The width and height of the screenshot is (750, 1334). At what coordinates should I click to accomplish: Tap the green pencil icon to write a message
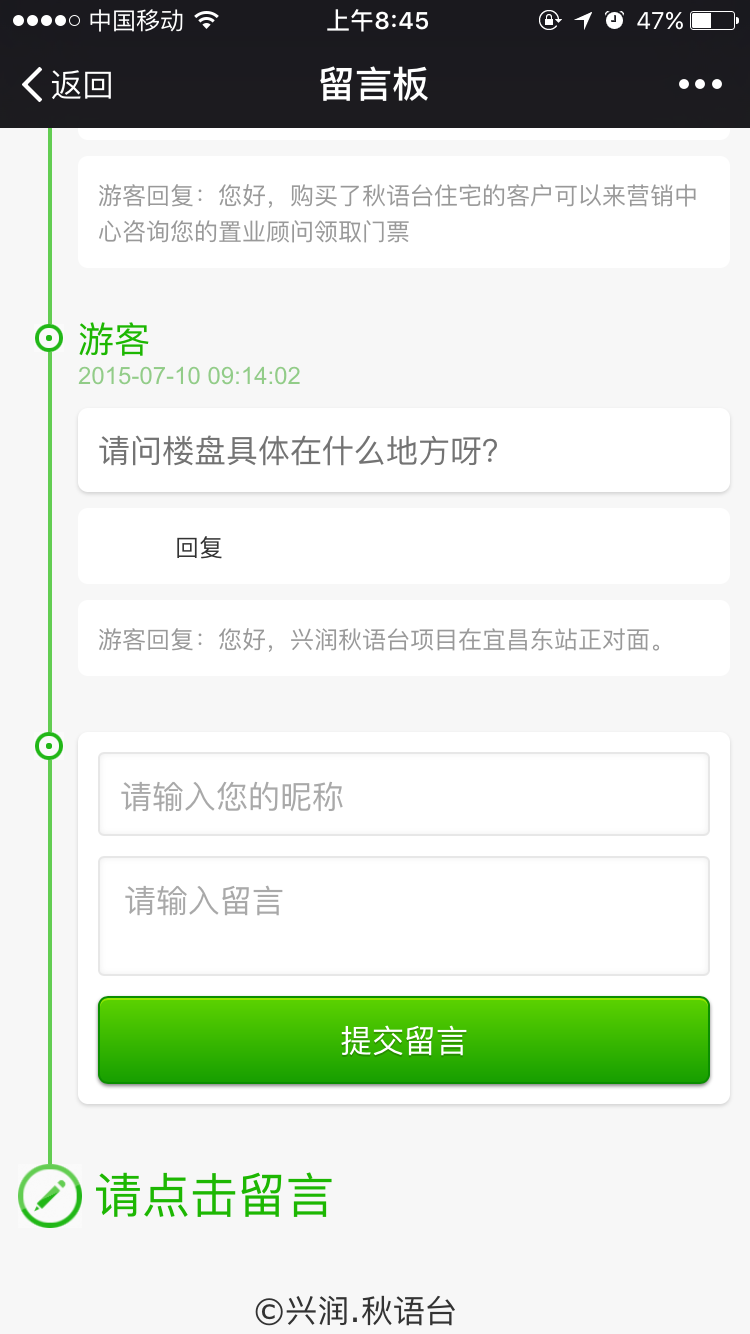click(49, 1195)
